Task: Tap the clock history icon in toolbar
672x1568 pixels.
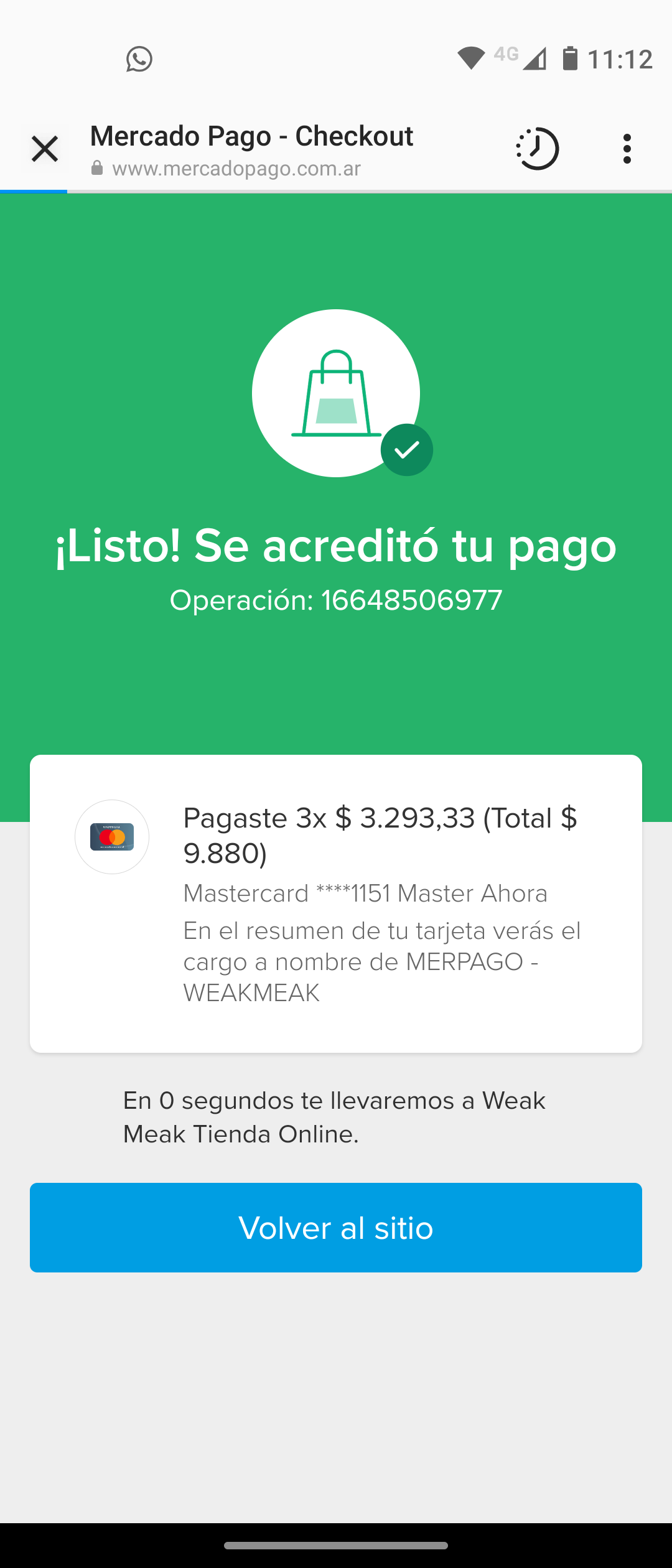Action: tap(538, 149)
